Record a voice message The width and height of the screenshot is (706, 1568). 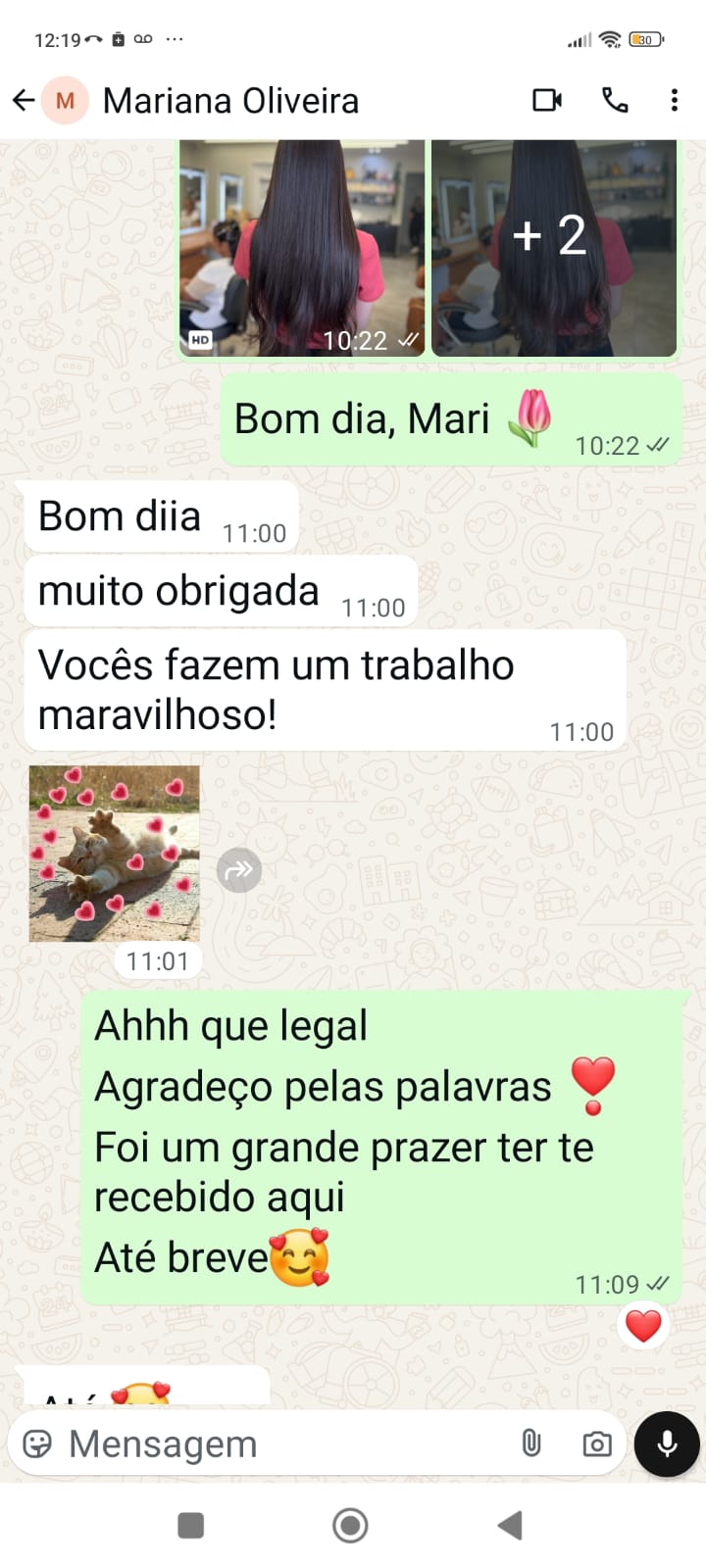pyautogui.click(x=667, y=1444)
